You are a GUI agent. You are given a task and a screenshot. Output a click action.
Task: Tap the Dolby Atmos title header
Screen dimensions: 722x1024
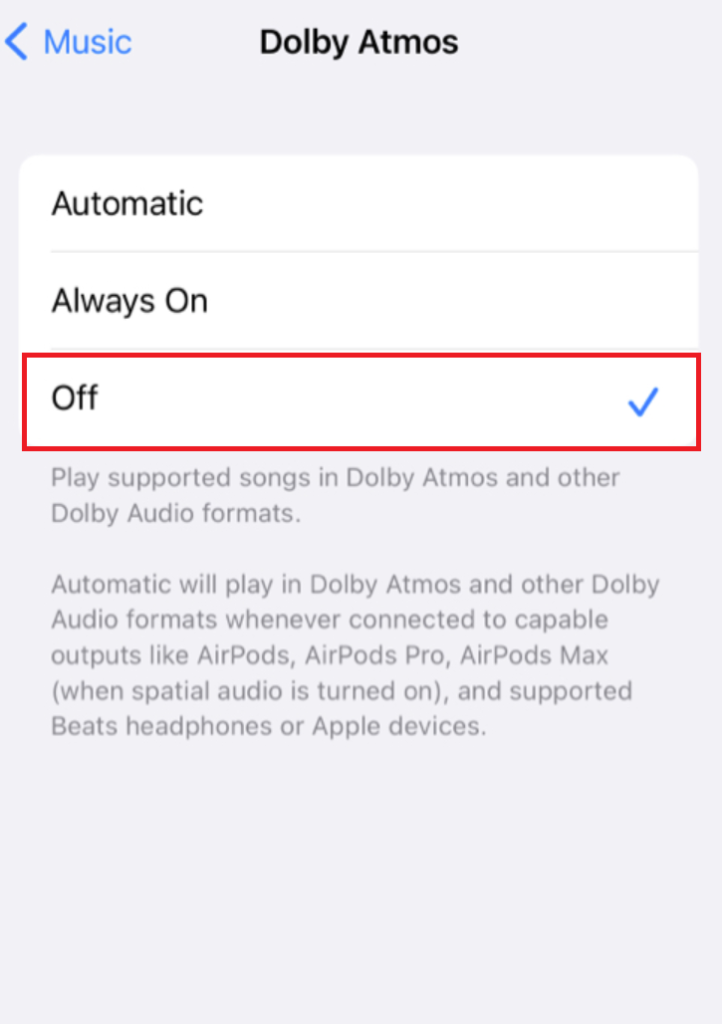point(359,42)
